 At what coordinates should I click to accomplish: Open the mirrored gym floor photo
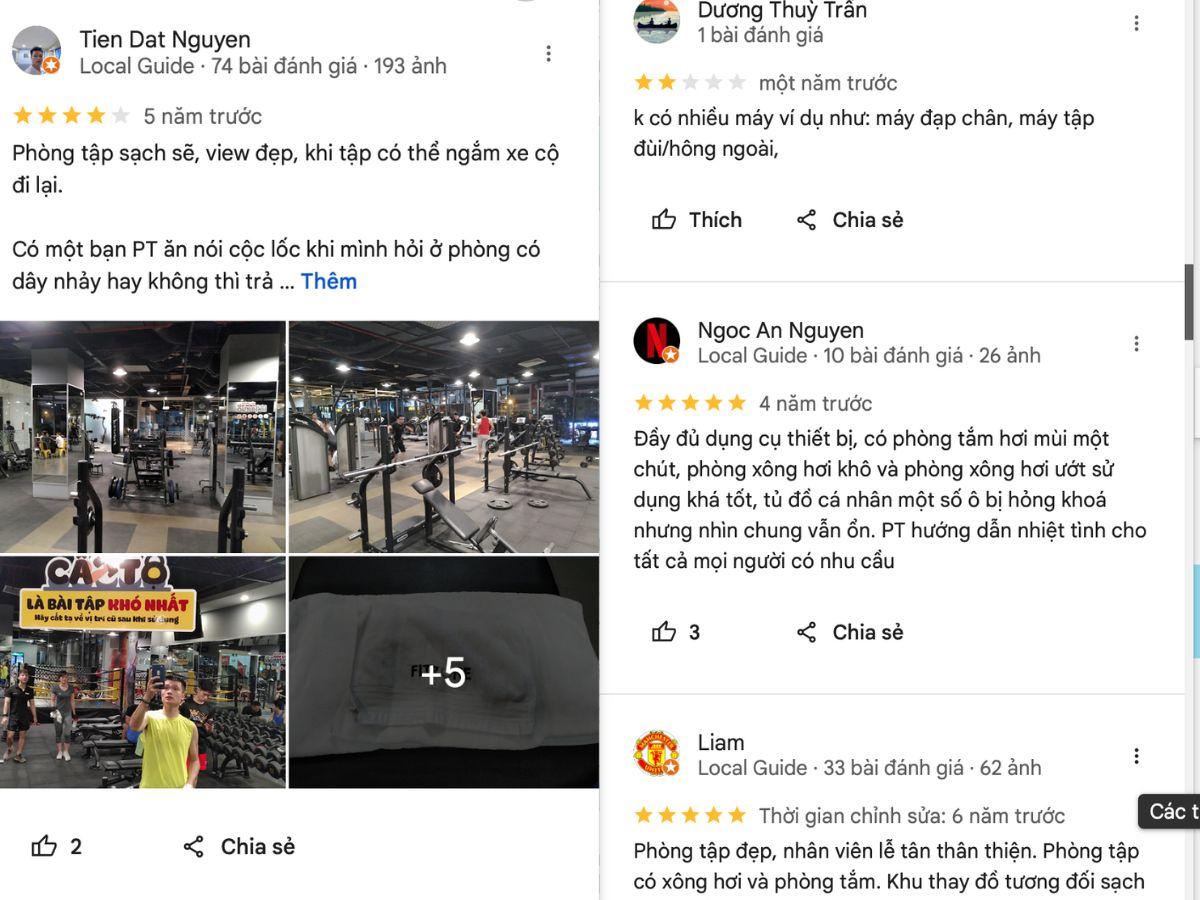[142, 436]
